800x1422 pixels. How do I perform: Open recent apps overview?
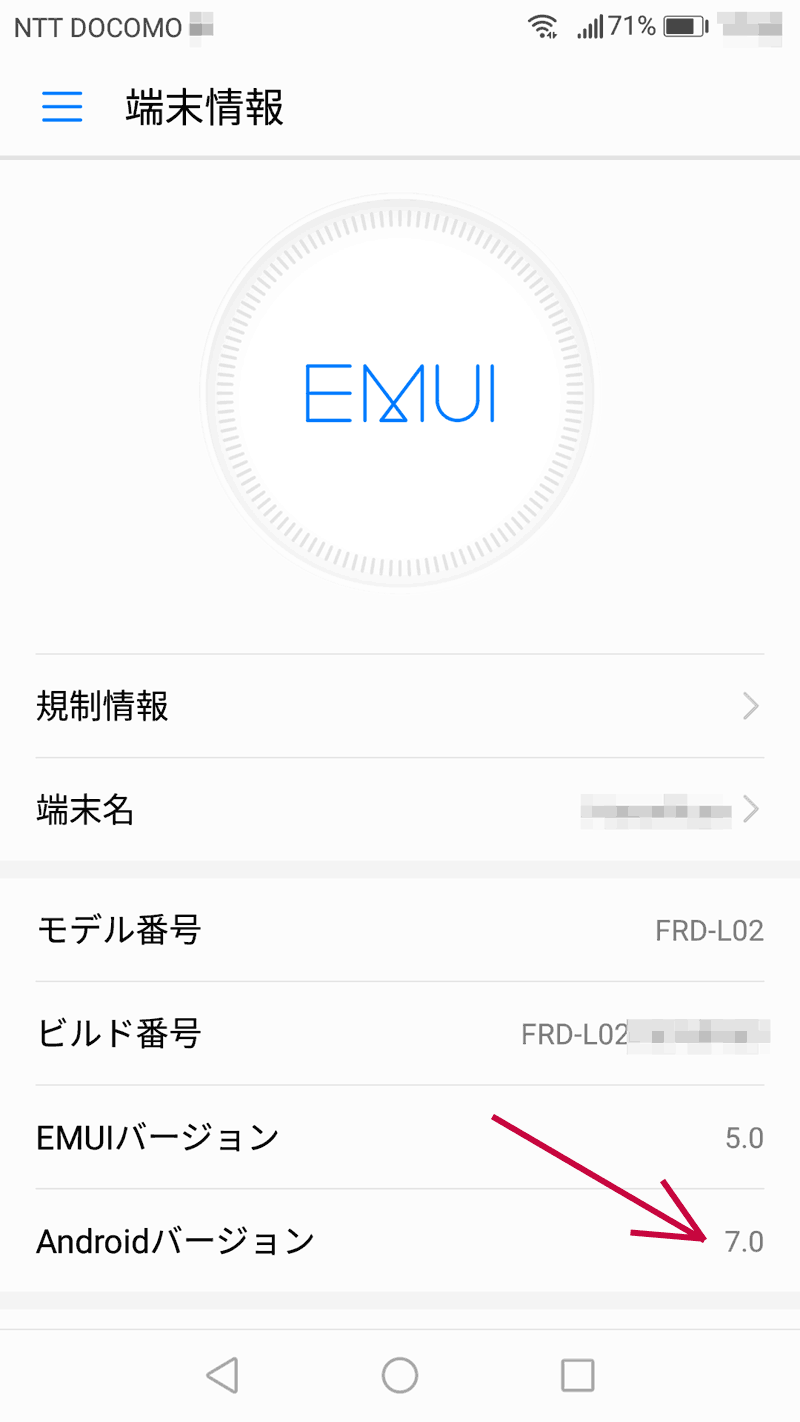[x=577, y=1375]
